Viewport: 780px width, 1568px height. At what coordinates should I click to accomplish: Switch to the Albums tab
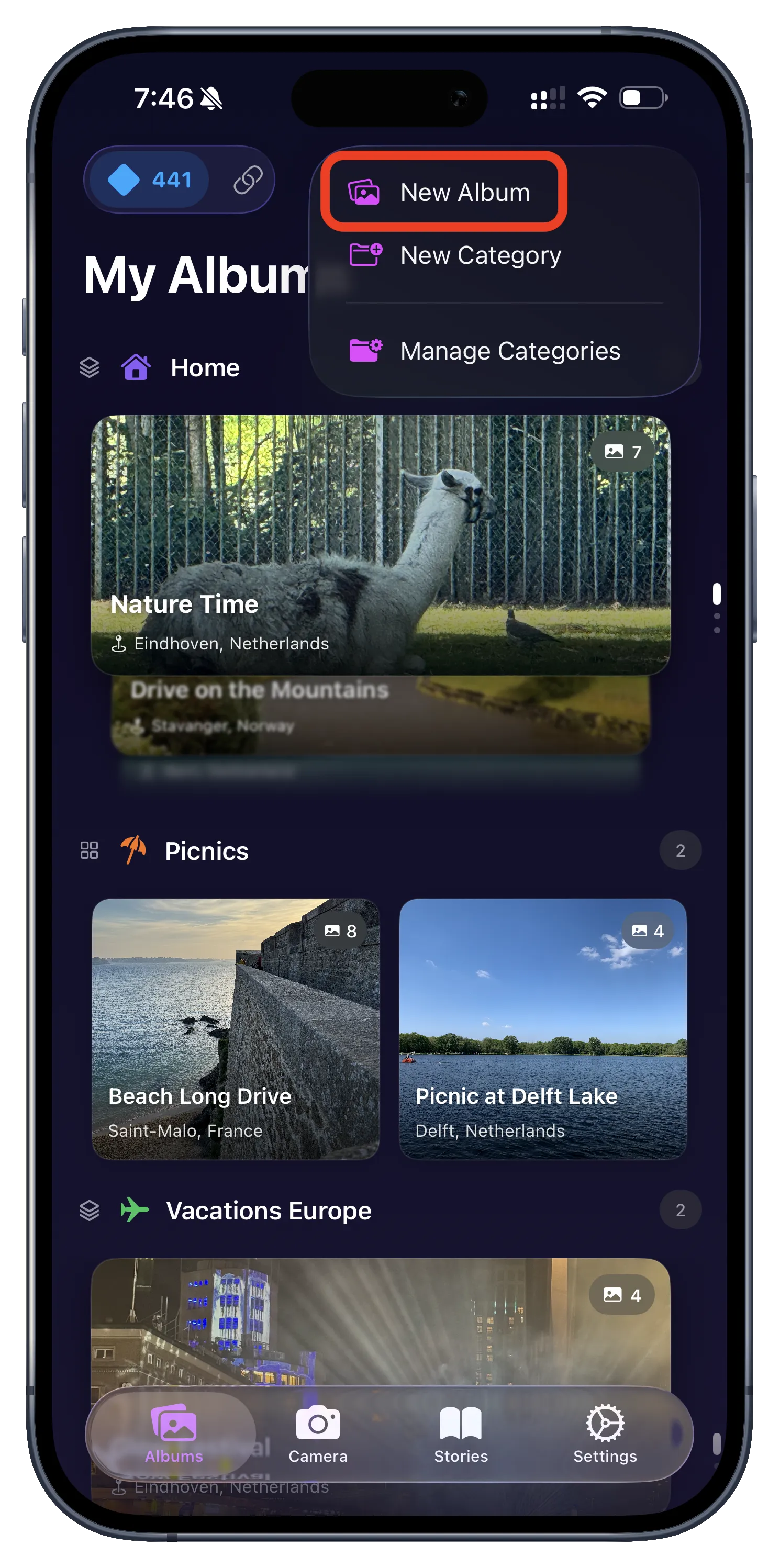tap(173, 1433)
